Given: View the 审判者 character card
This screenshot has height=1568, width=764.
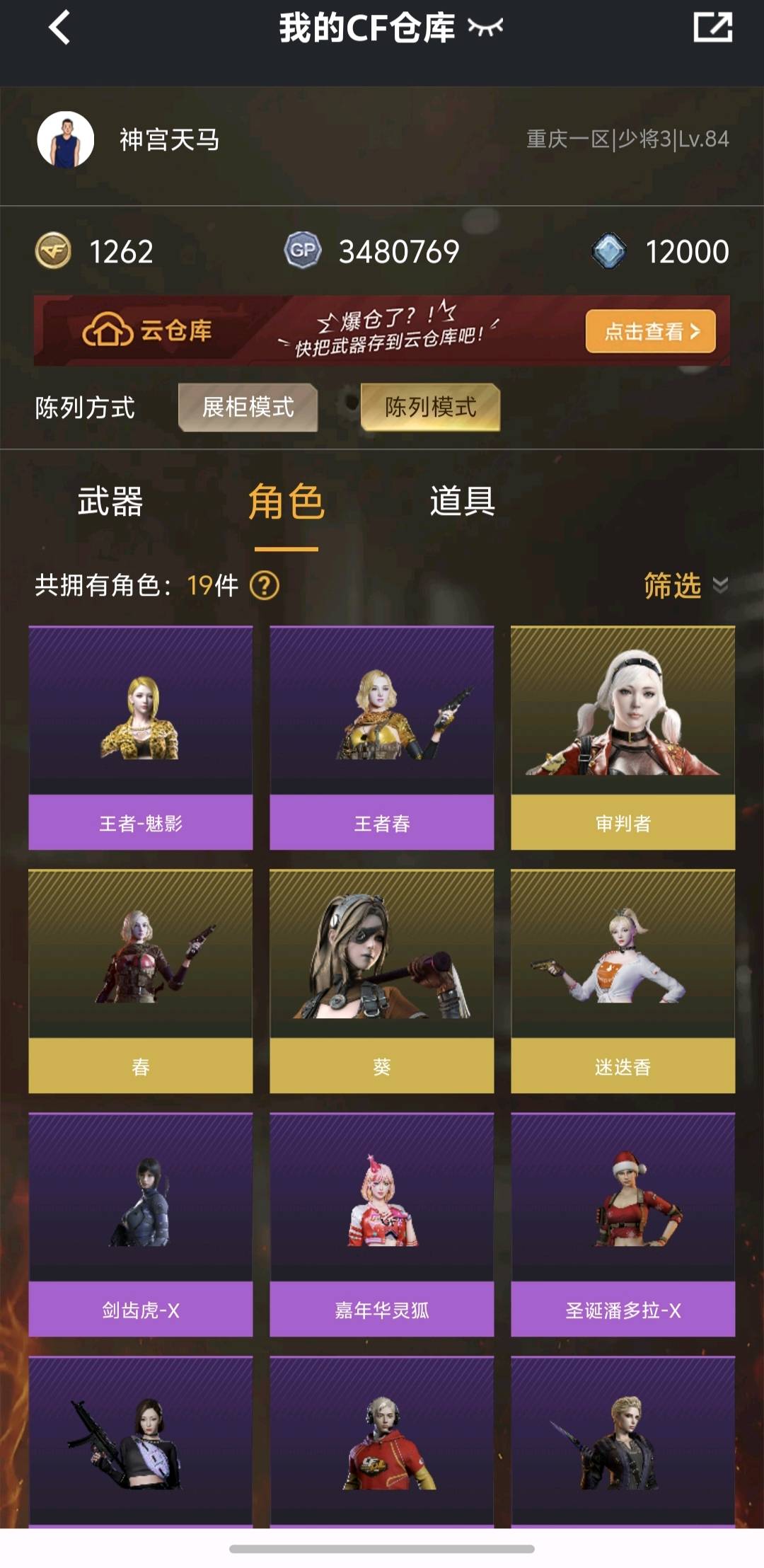Looking at the screenshot, I should coord(623,738).
